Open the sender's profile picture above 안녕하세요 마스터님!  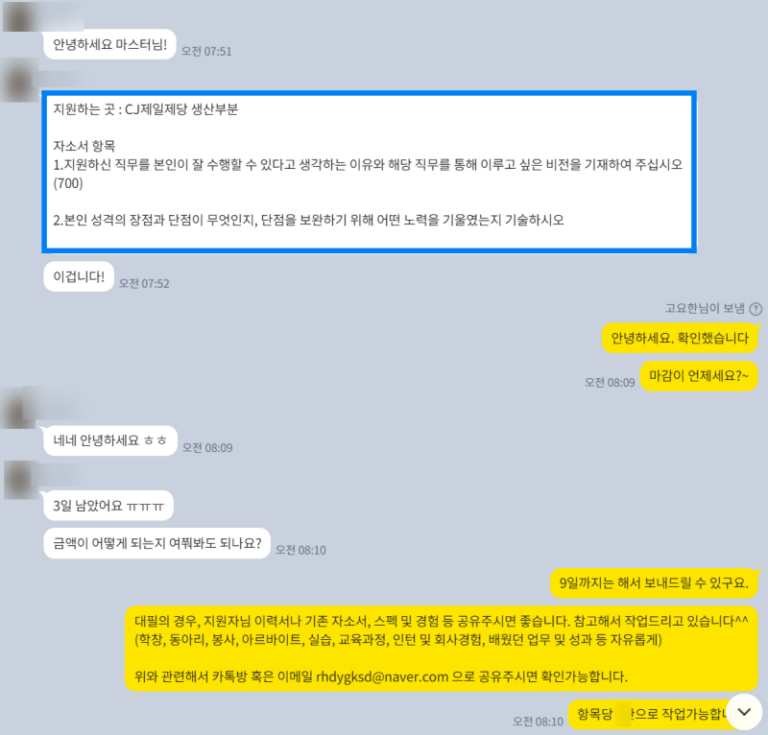pos(24,14)
